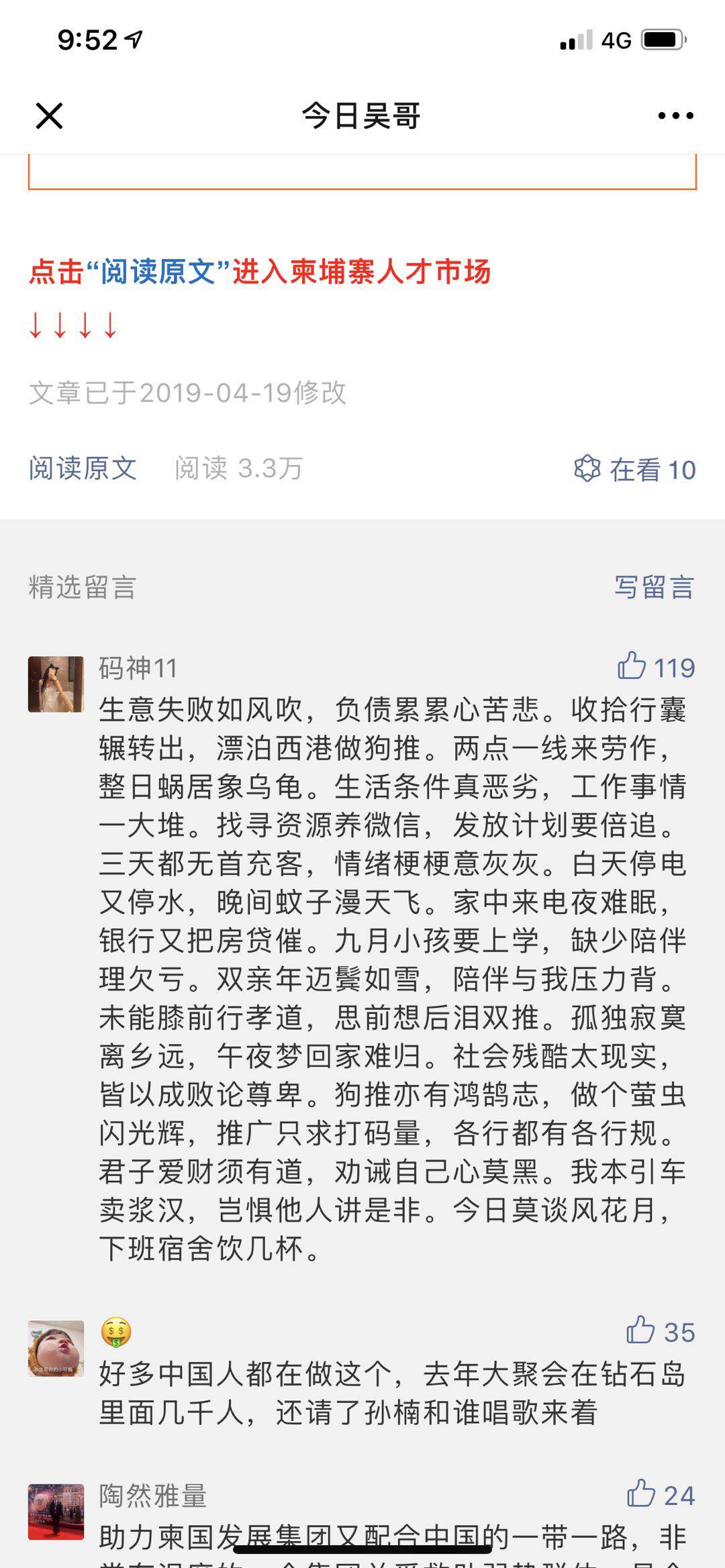
Task: Like the comment by 码神11
Action: pos(632,667)
